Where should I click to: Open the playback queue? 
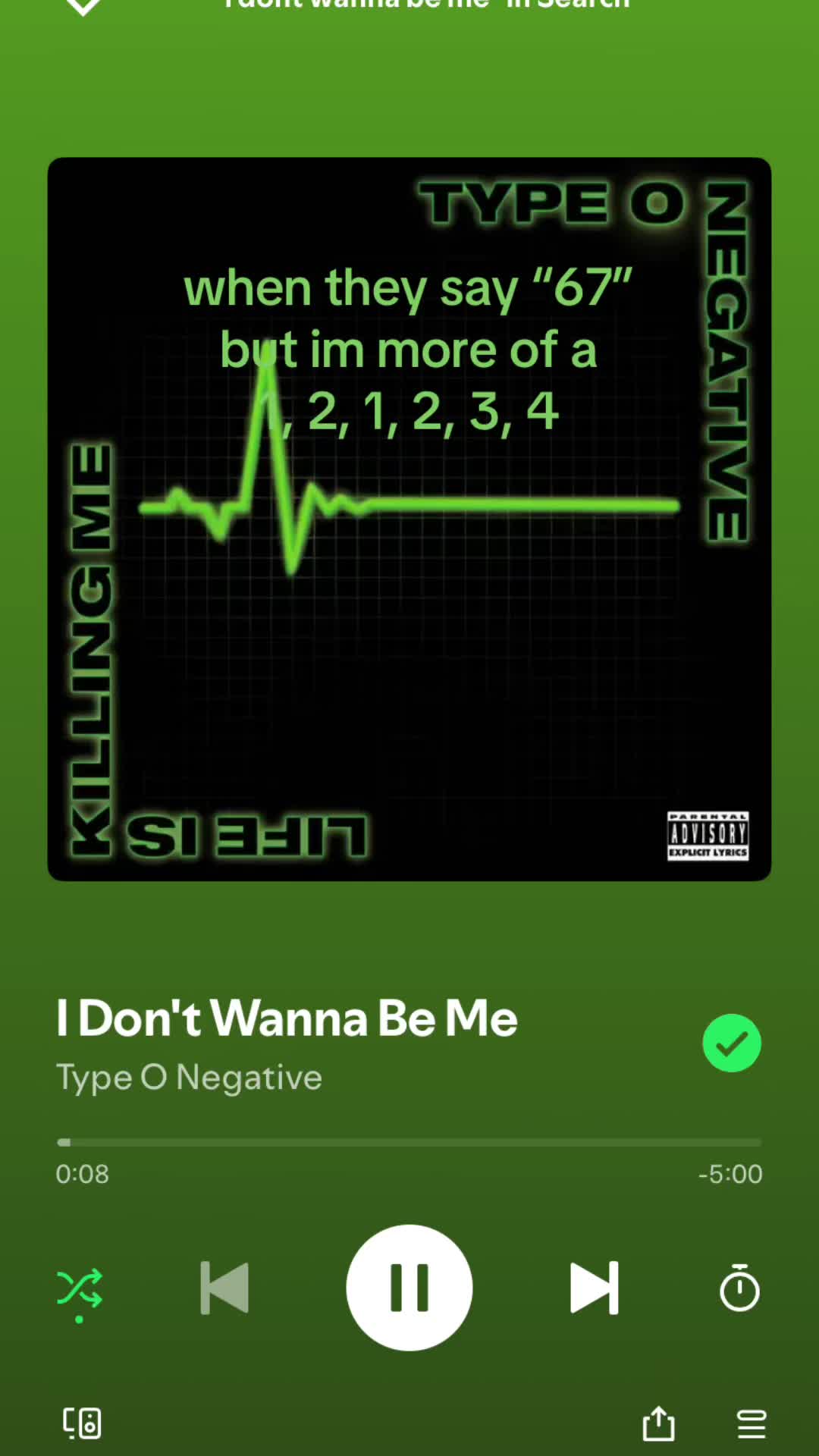tap(752, 1423)
